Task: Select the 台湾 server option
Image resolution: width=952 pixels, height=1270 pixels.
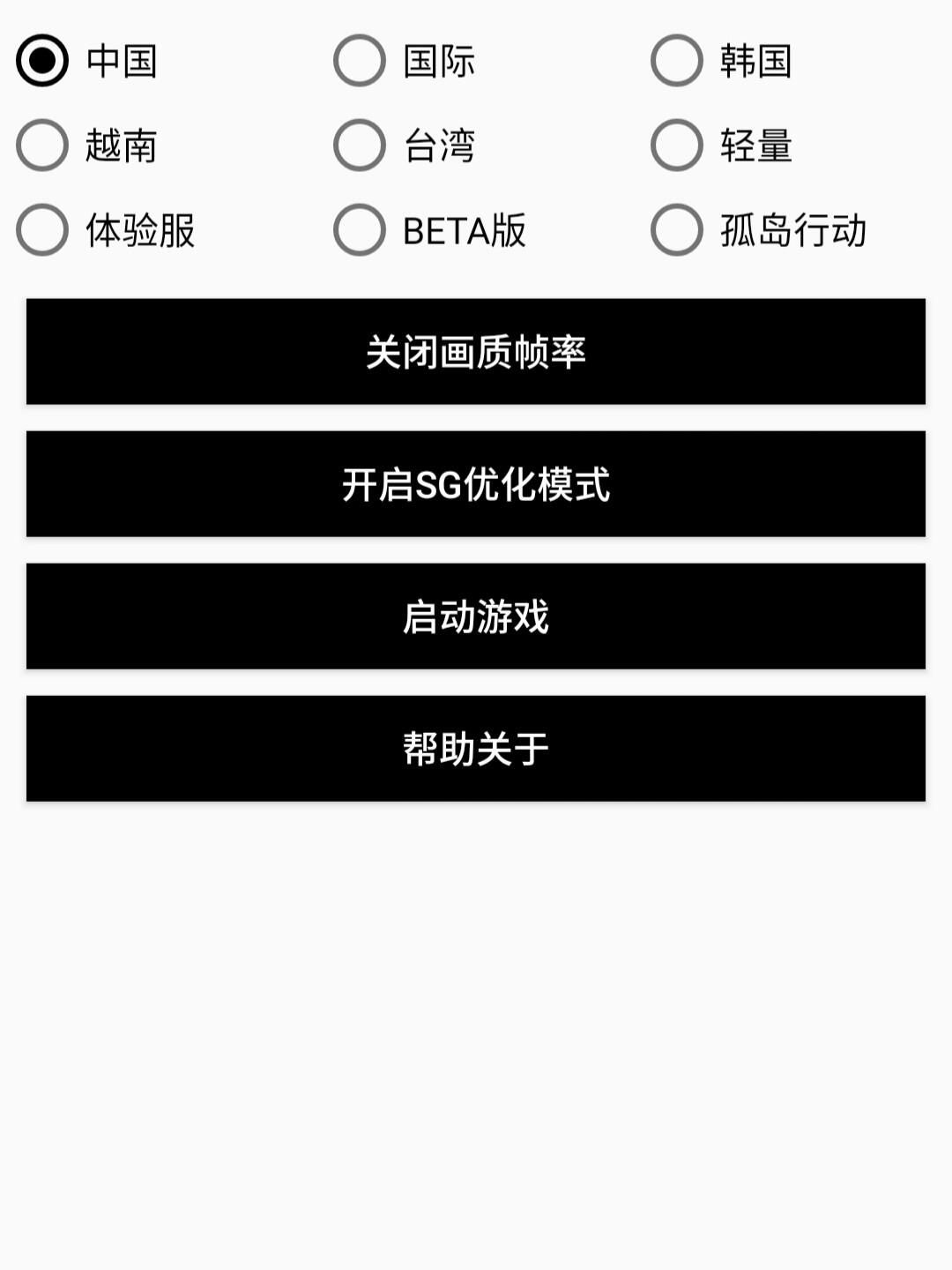Action: [357, 146]
